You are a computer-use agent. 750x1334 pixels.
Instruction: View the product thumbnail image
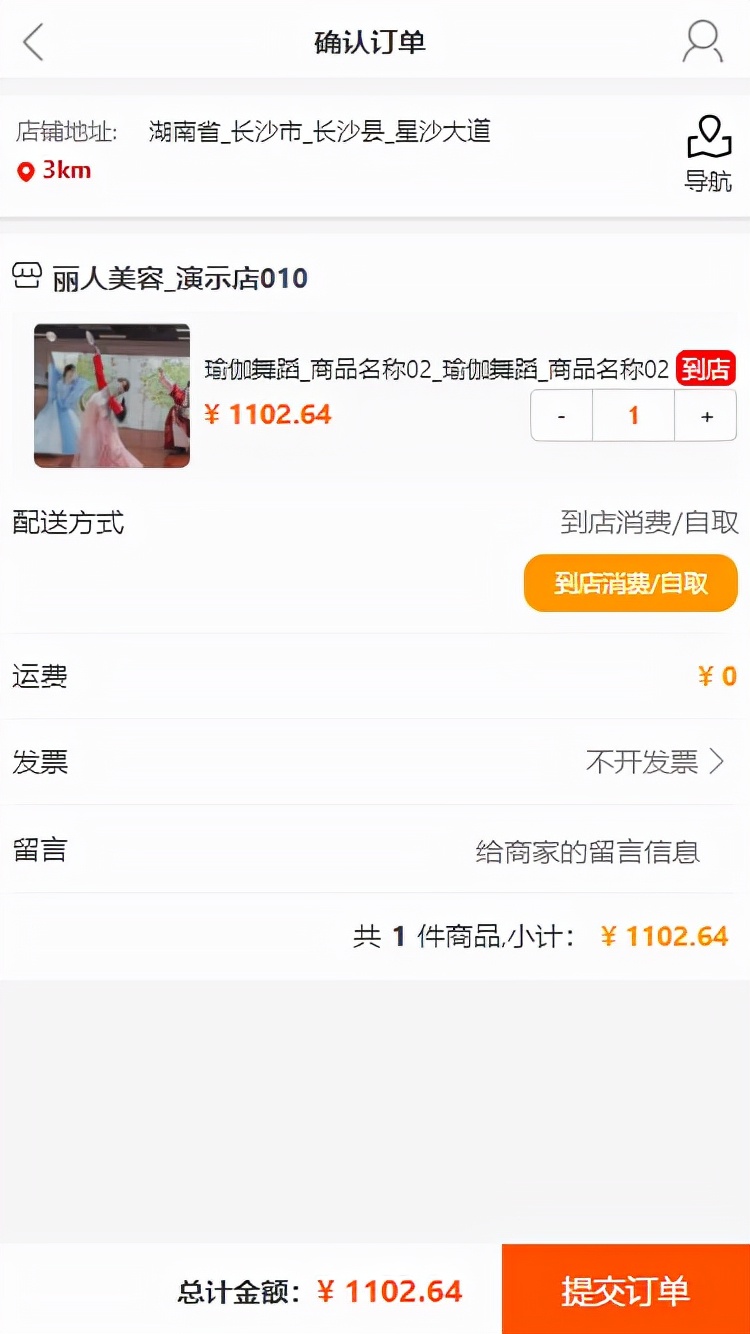pyautogui.click(x=110, y=396)
